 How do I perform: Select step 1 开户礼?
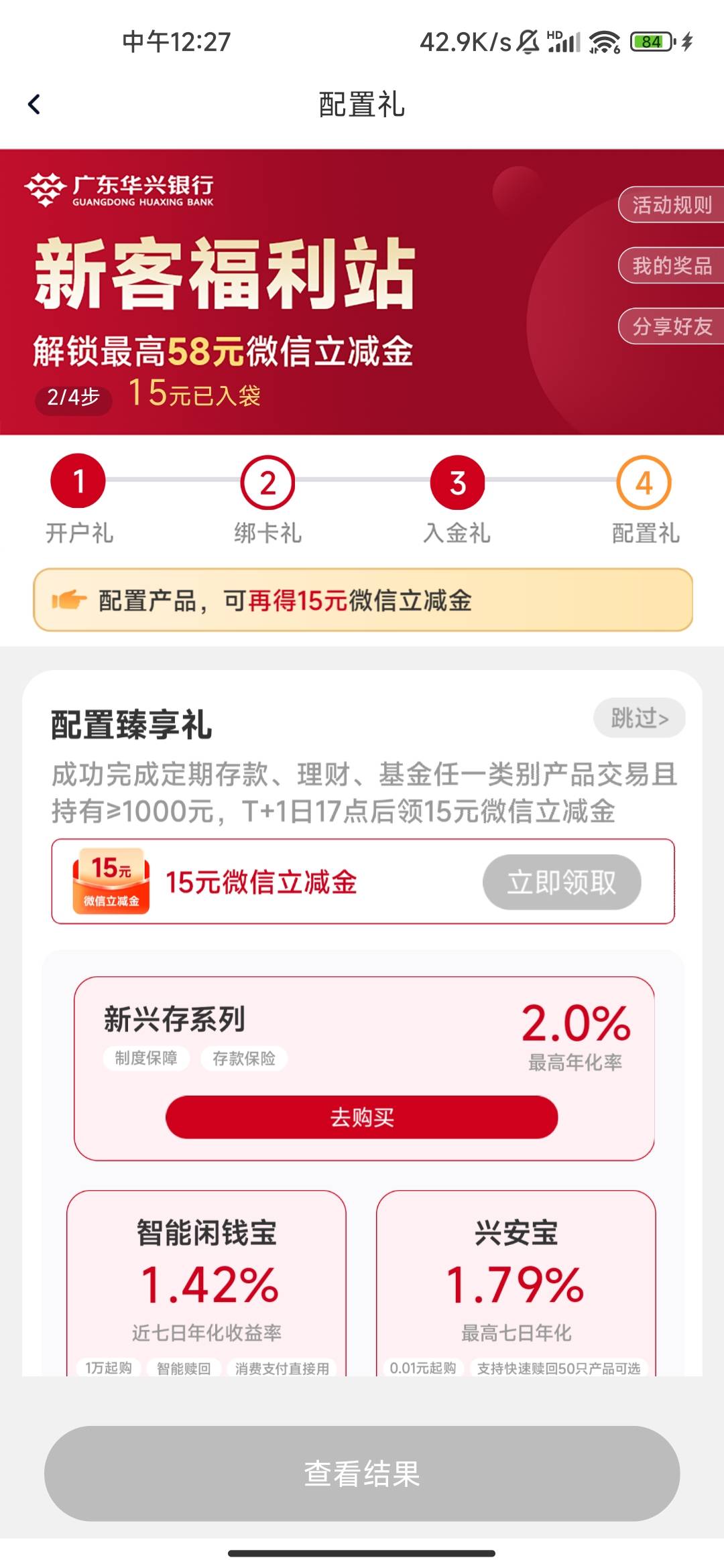pos(78,499)
